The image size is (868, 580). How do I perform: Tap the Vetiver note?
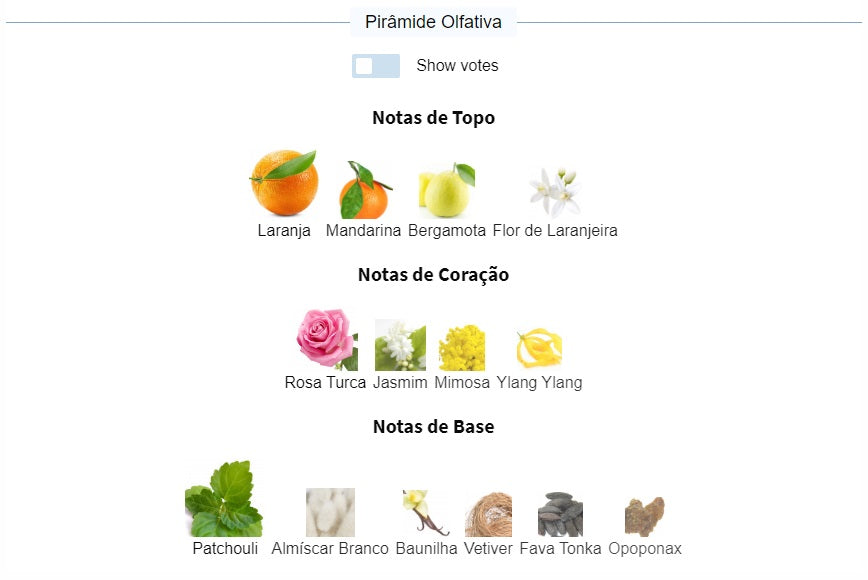tap(488, 514)
